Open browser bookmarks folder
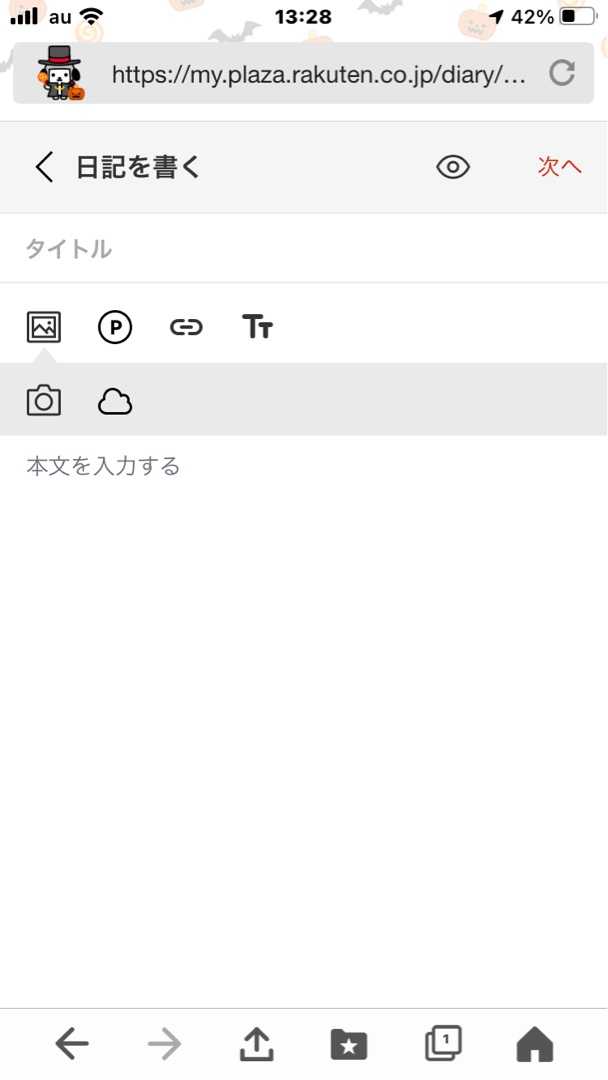 [x=349, y=1045]
